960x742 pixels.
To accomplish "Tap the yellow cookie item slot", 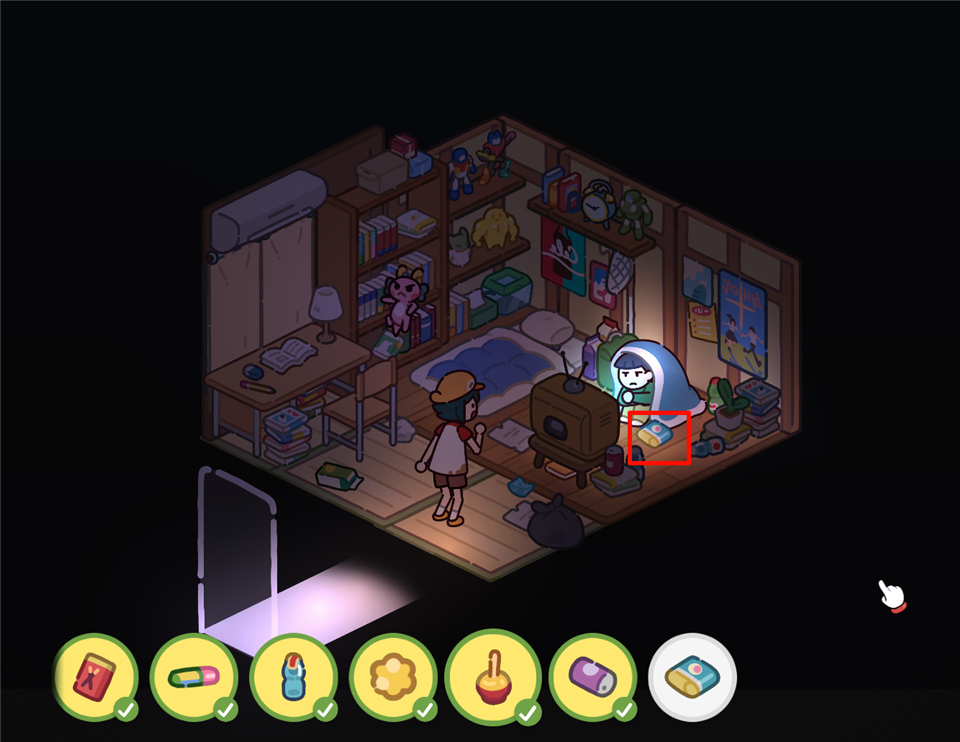I will [x=393, y=677].
